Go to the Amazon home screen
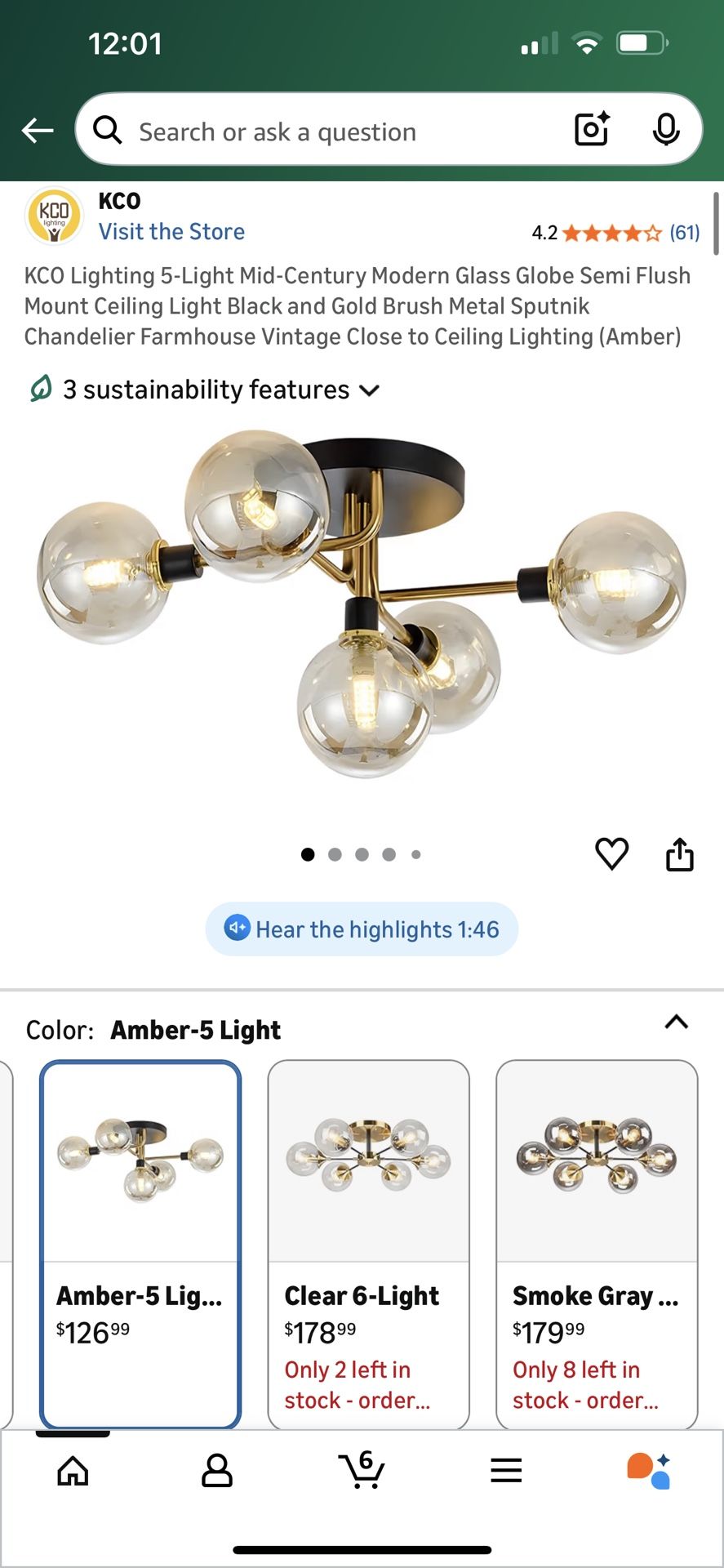This screenshot has height=1568, width=724. pos(73,1470)
